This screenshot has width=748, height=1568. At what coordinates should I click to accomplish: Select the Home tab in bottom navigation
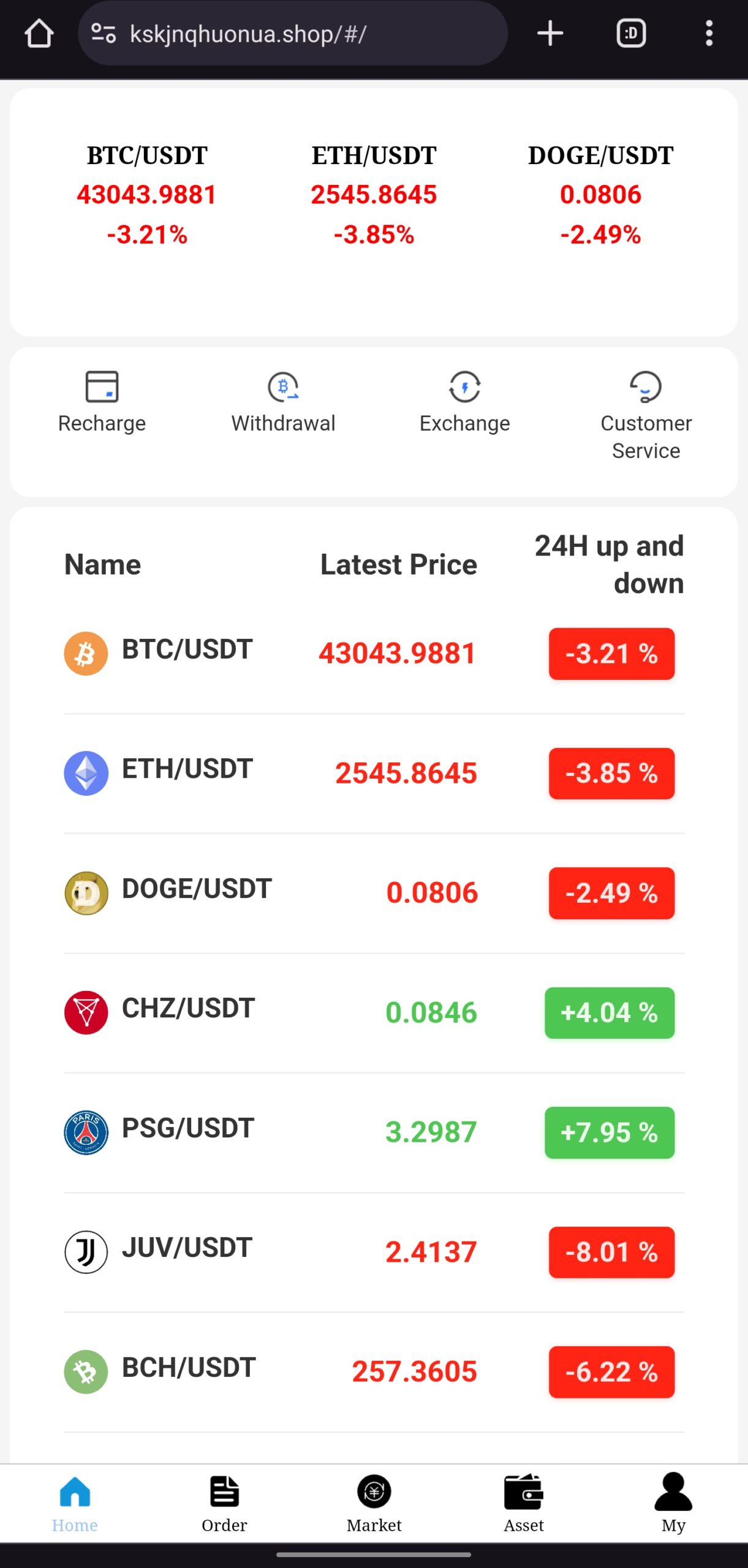pos(75,1504)
